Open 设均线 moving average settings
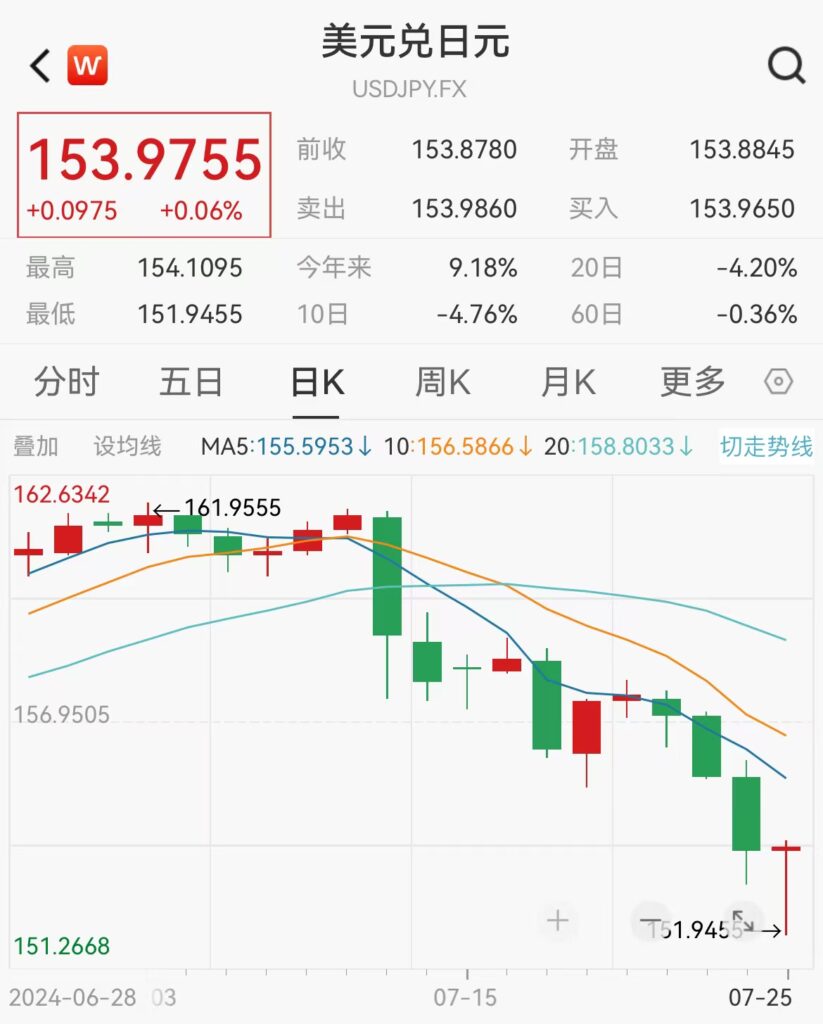823x1024 pixels. coord(127,446)
